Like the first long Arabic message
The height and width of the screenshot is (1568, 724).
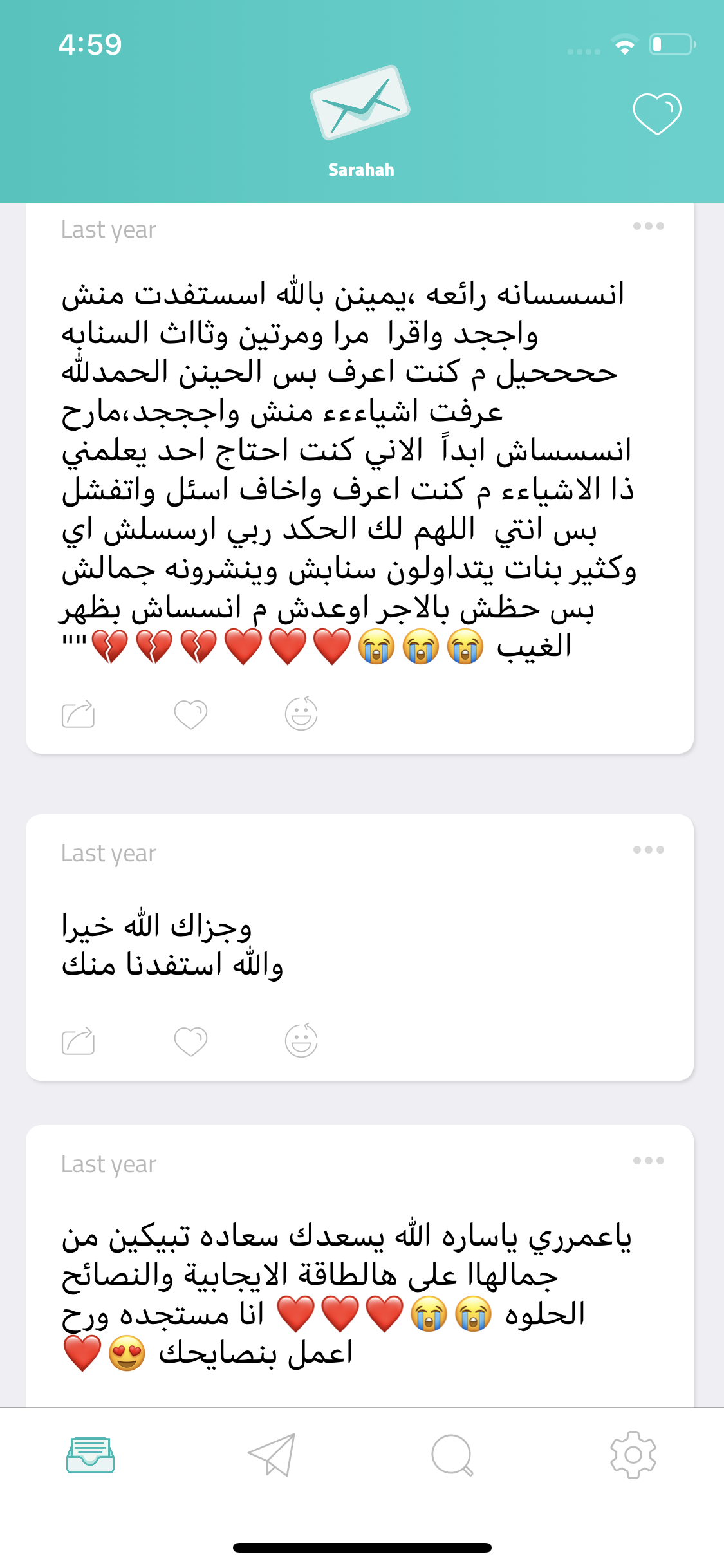point(190,714)
